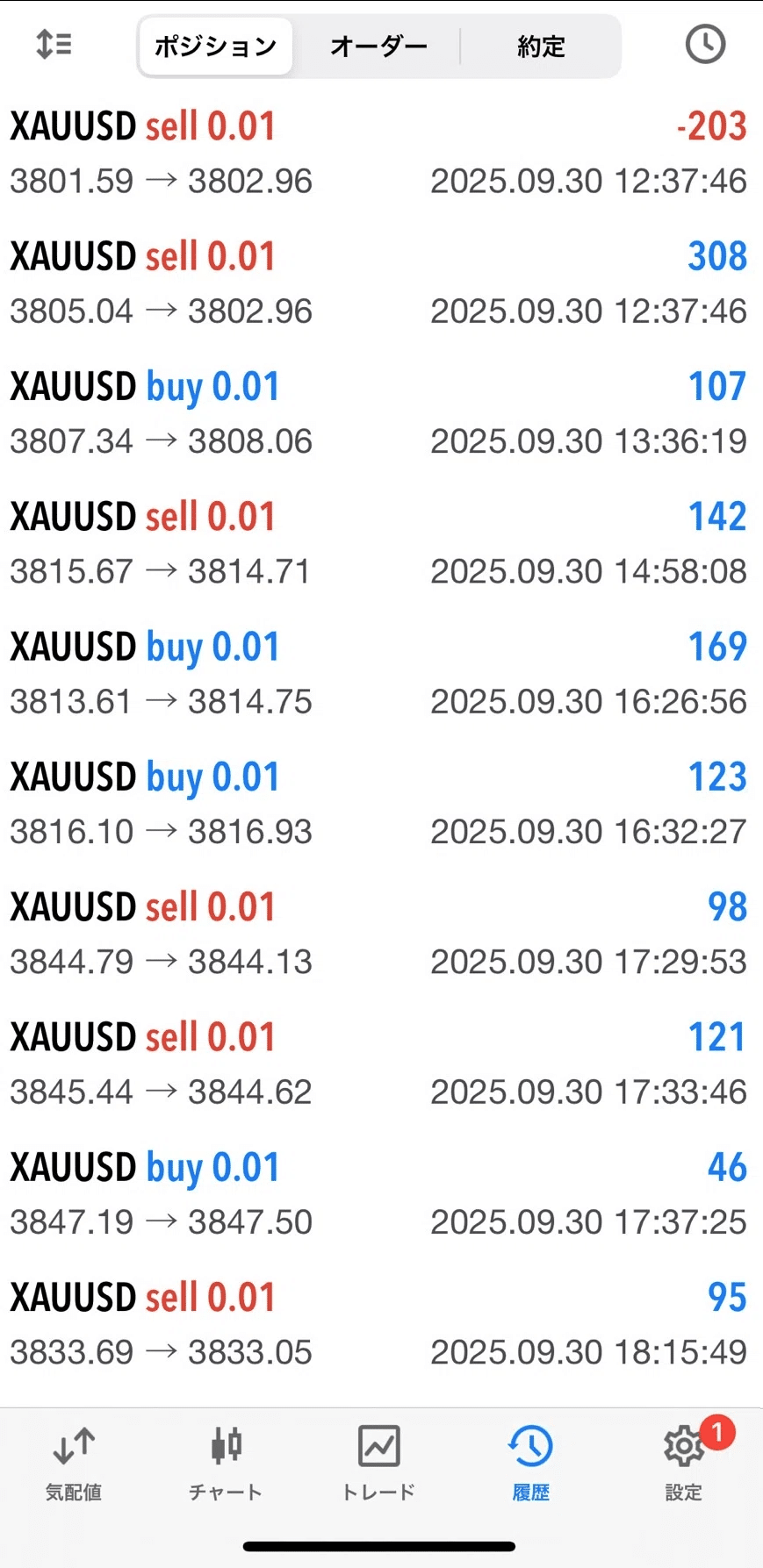This screenshot has width=763, height=1568.
Task: Select the ポジション segment
Action: coord(216,47)
